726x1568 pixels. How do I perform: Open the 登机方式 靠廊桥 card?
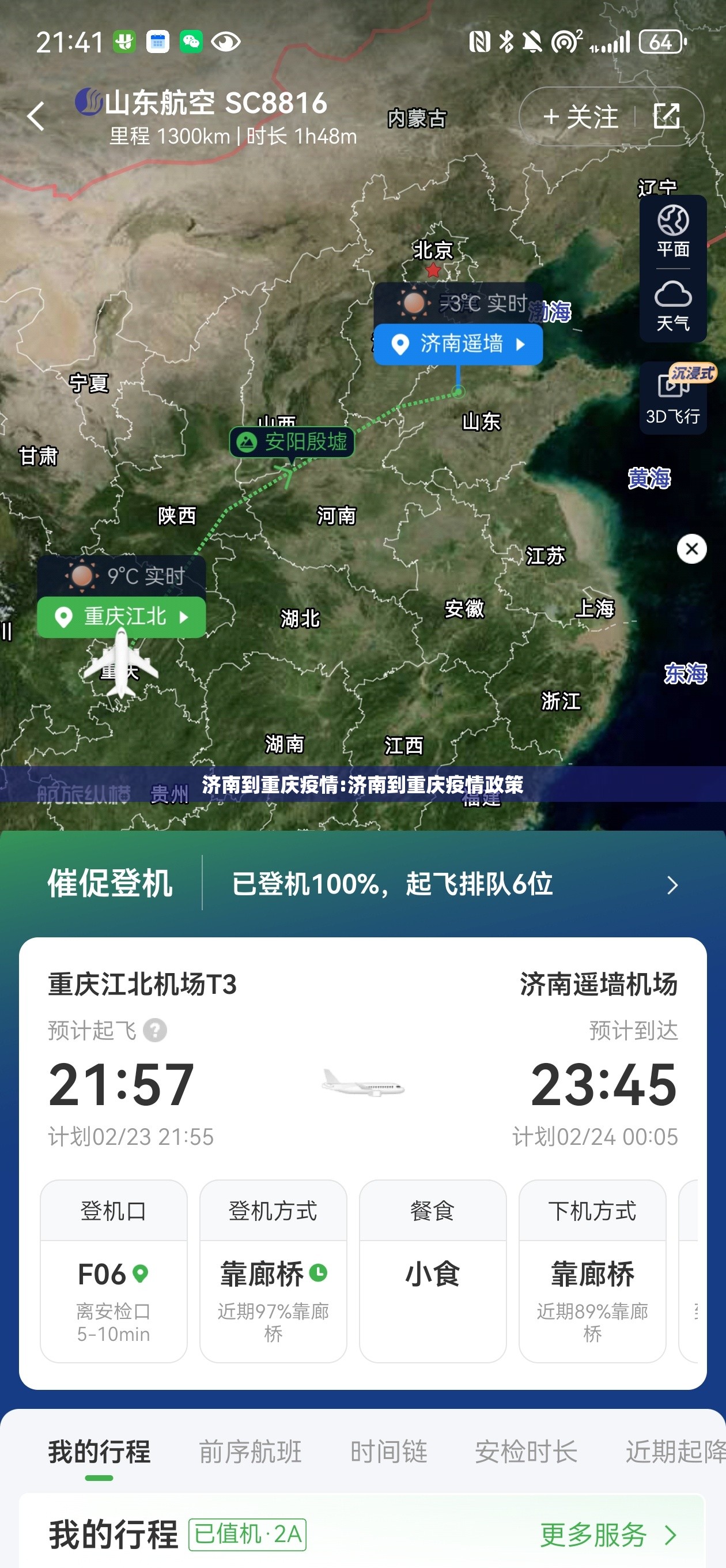[x=273, y=1271]
